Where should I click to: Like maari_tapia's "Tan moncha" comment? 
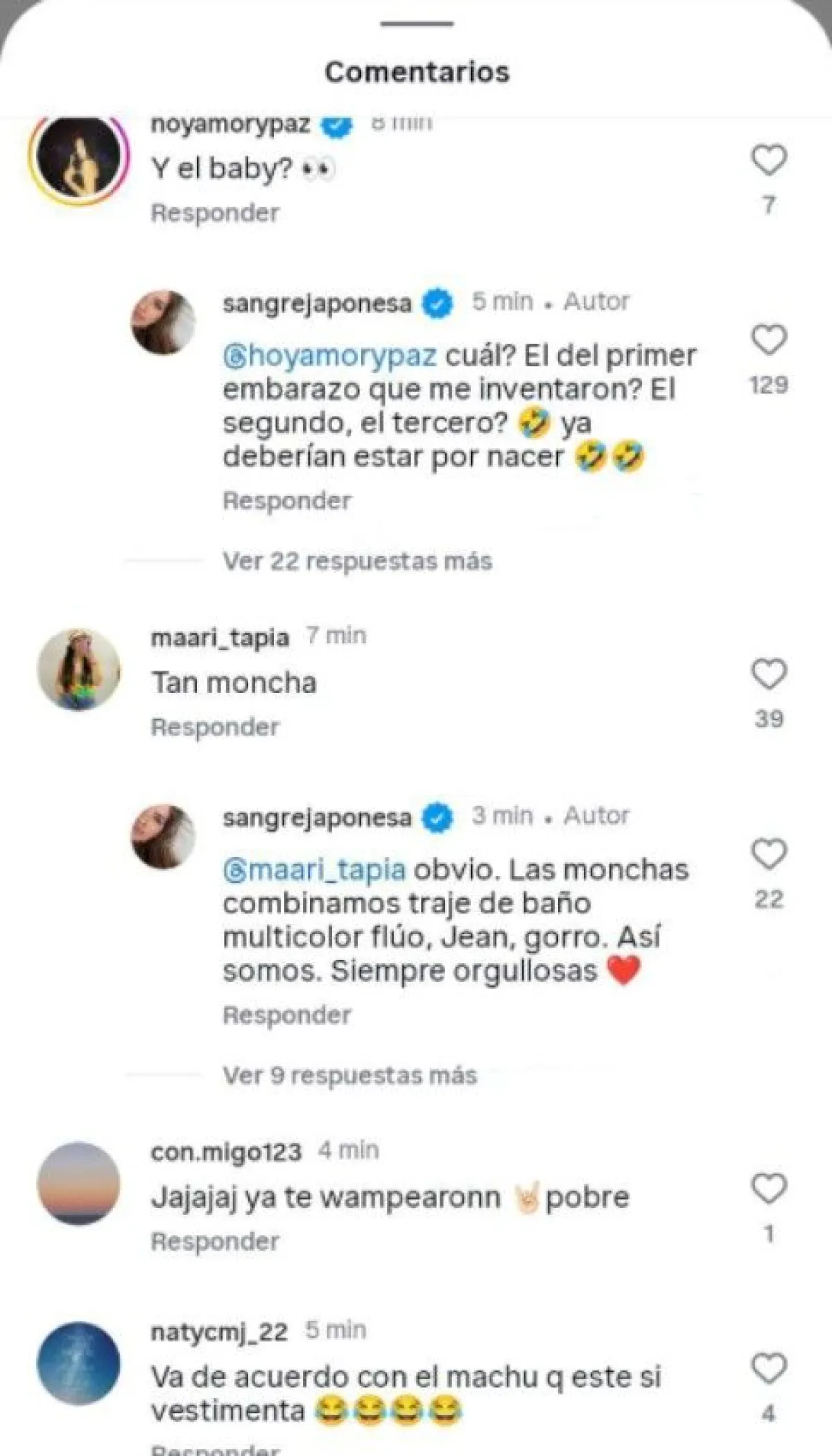(769, 674)
